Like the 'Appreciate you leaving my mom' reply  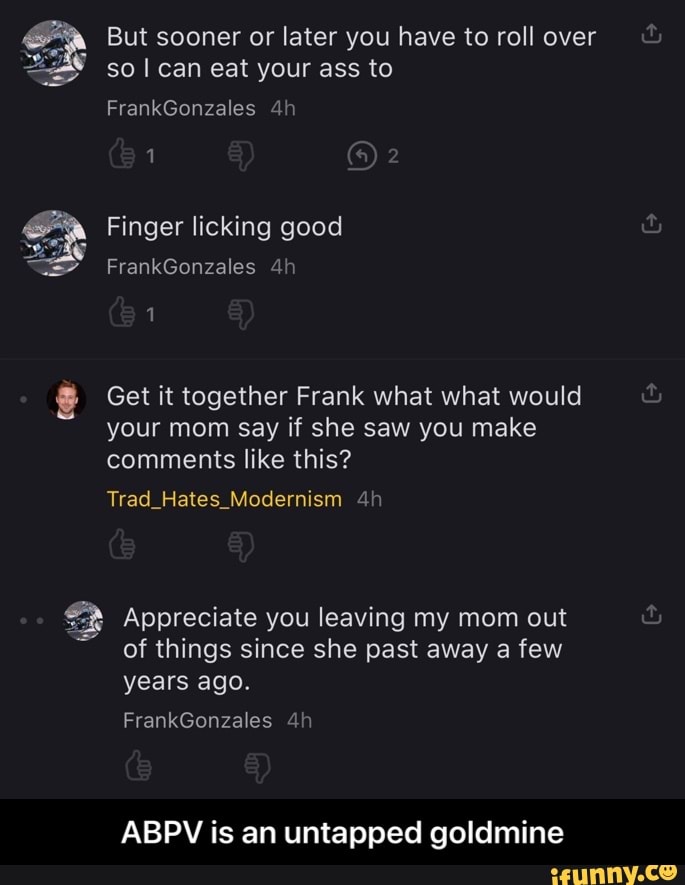[134, 767]
